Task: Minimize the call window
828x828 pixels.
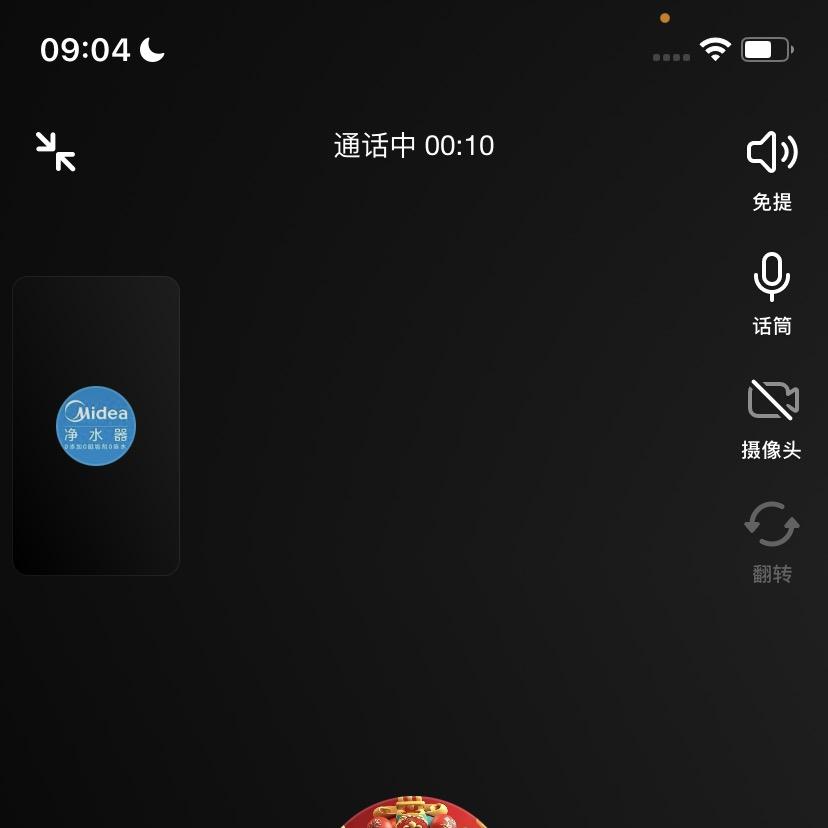Action: click(56, 151)
